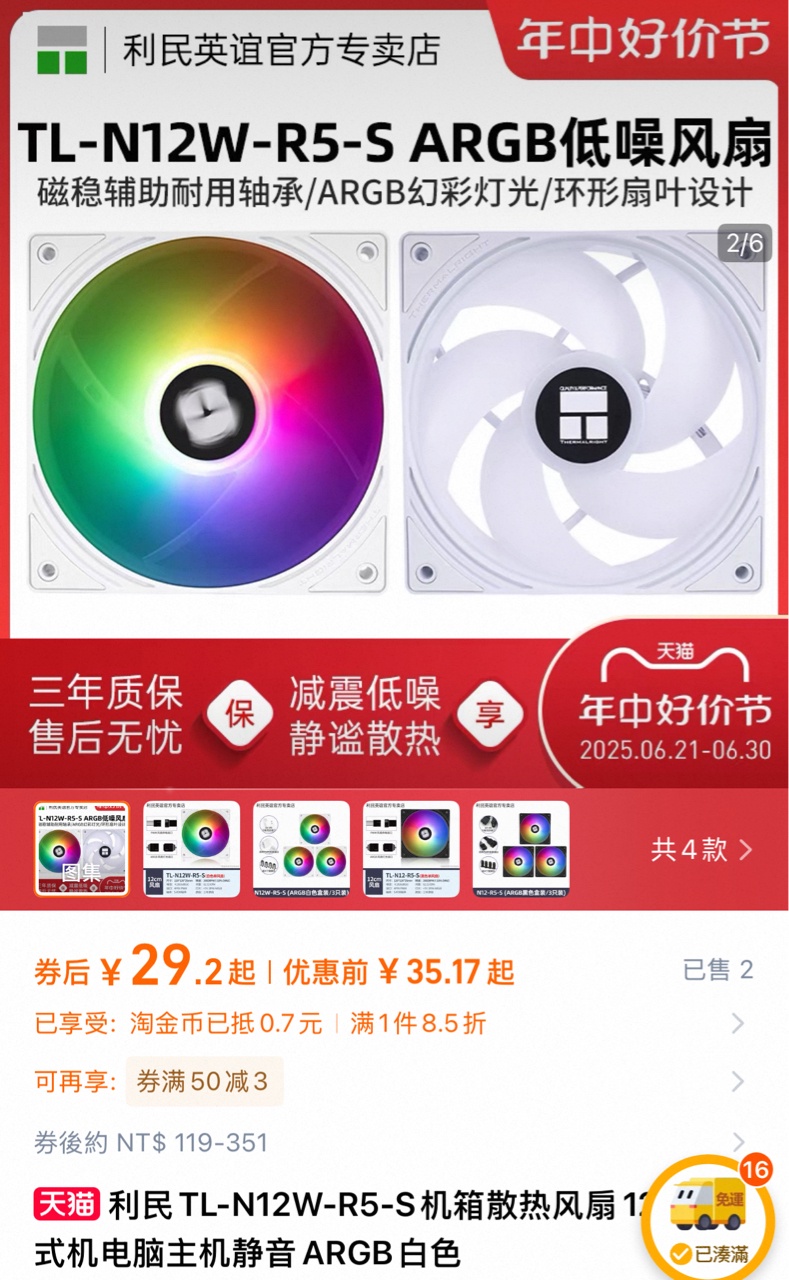Tap the 免運 已凑满 floating badge

[709, 1213]
